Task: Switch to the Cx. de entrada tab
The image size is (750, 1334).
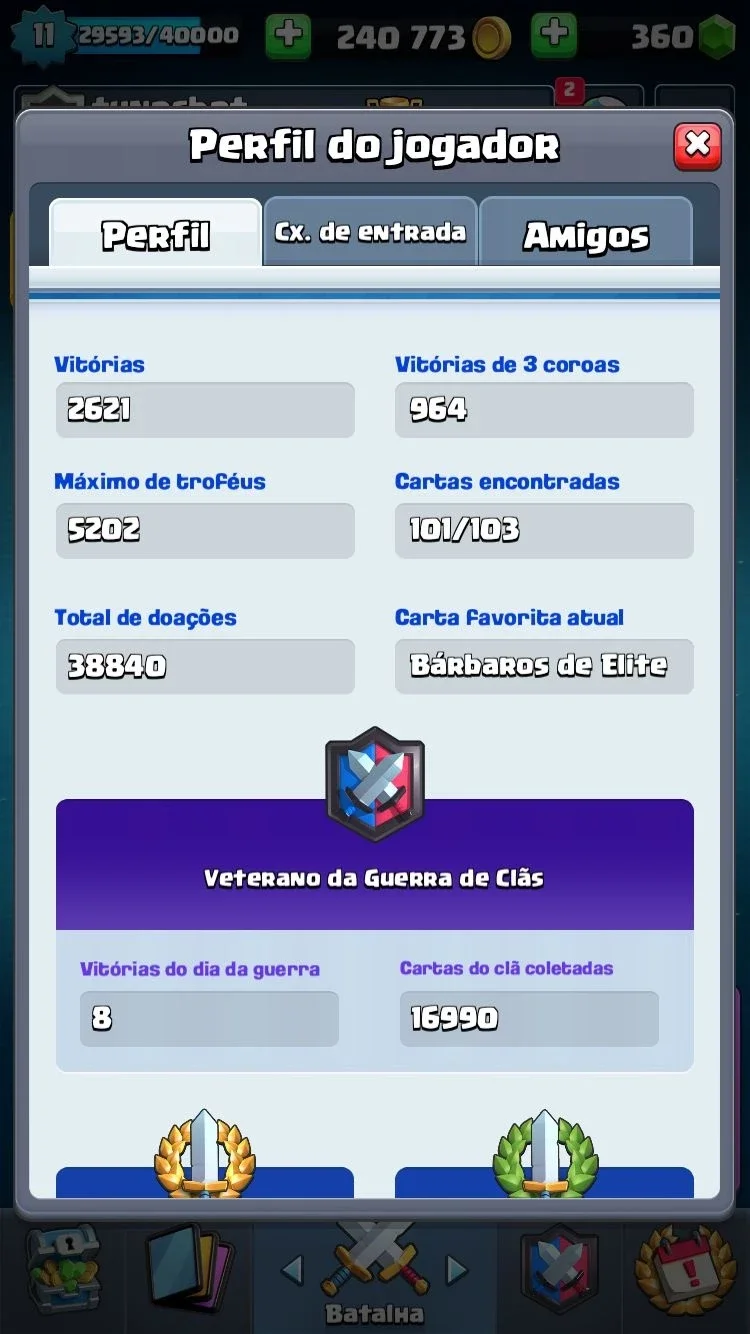Action: [371, 232]
